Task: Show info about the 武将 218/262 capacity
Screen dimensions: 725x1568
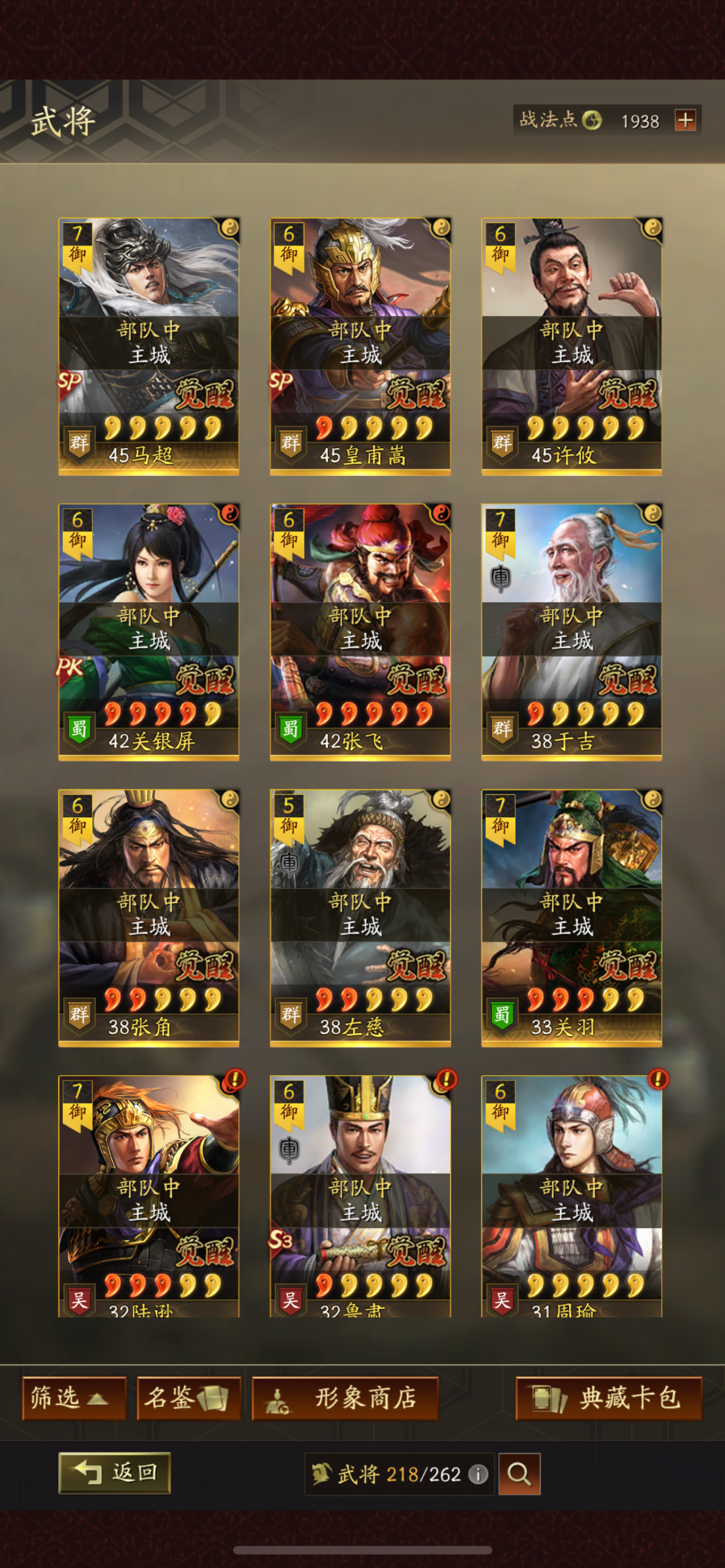Action: pos(478,1474)
